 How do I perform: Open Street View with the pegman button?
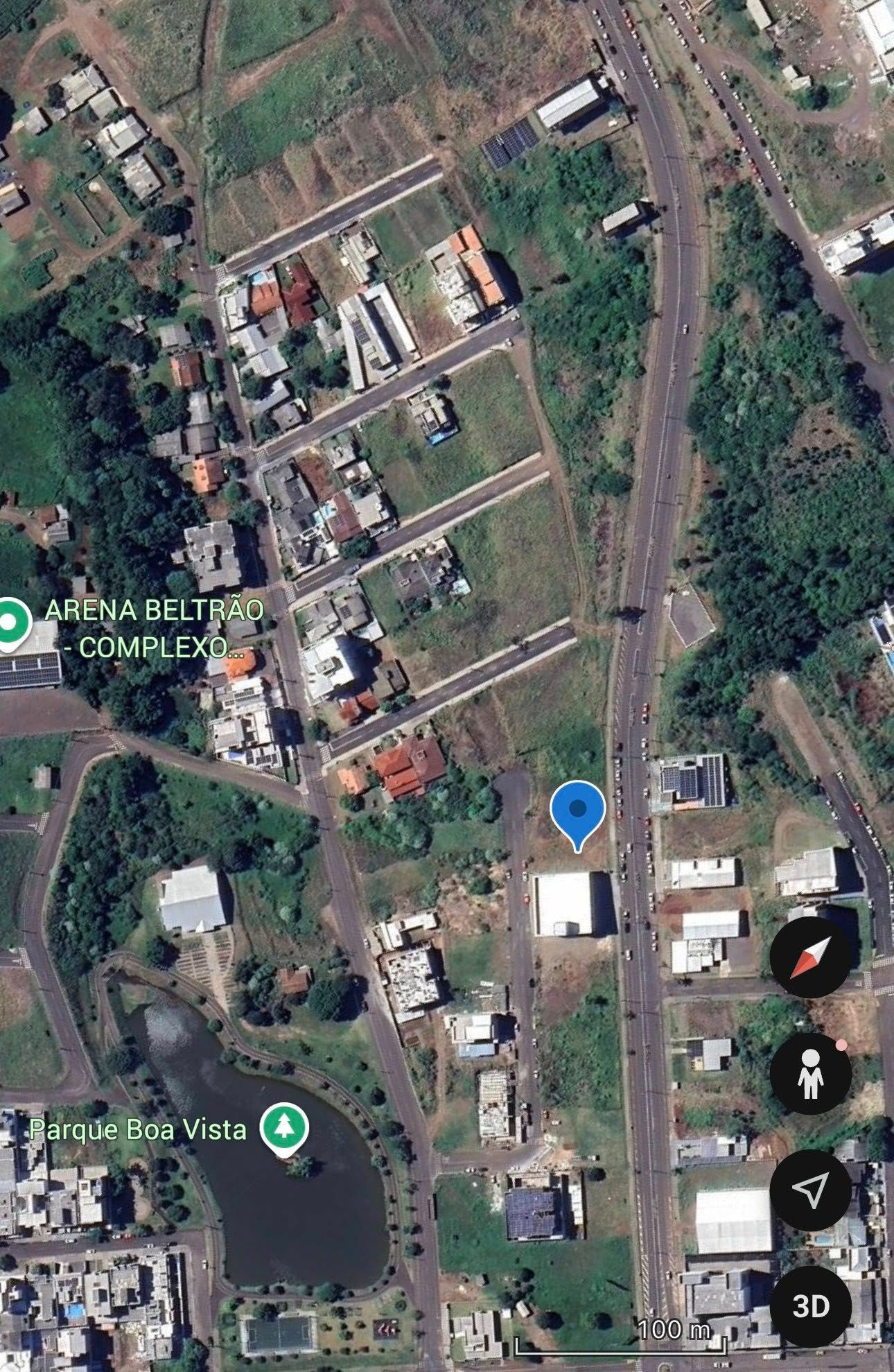809,1075
